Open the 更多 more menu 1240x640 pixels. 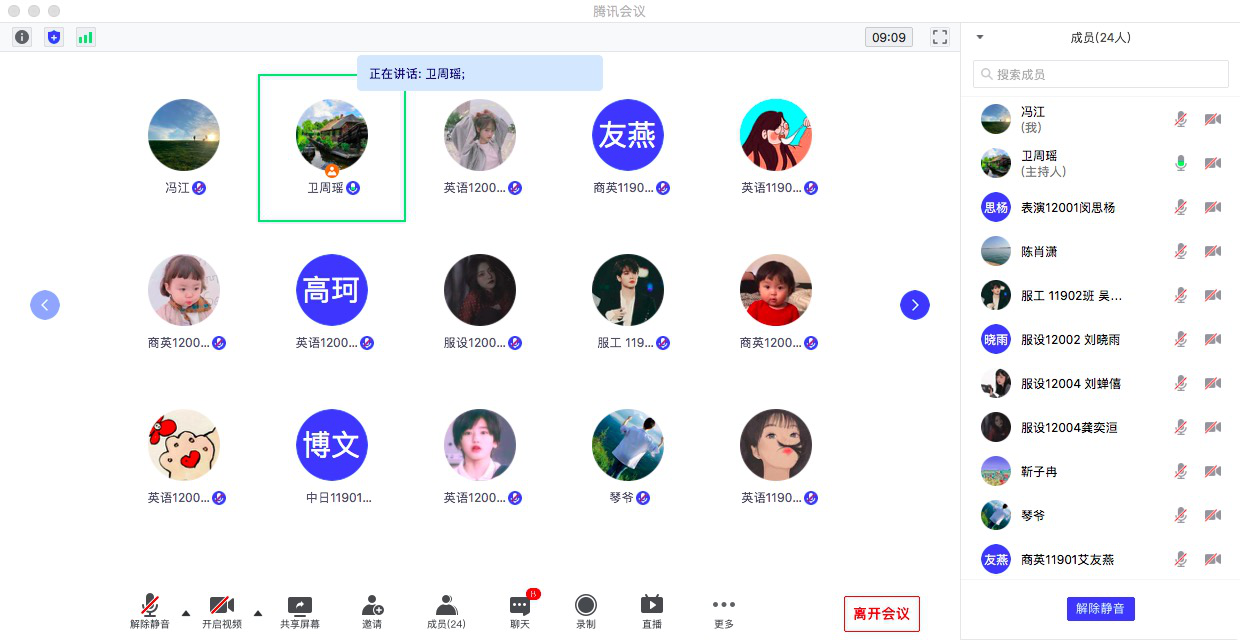[724, 611]
